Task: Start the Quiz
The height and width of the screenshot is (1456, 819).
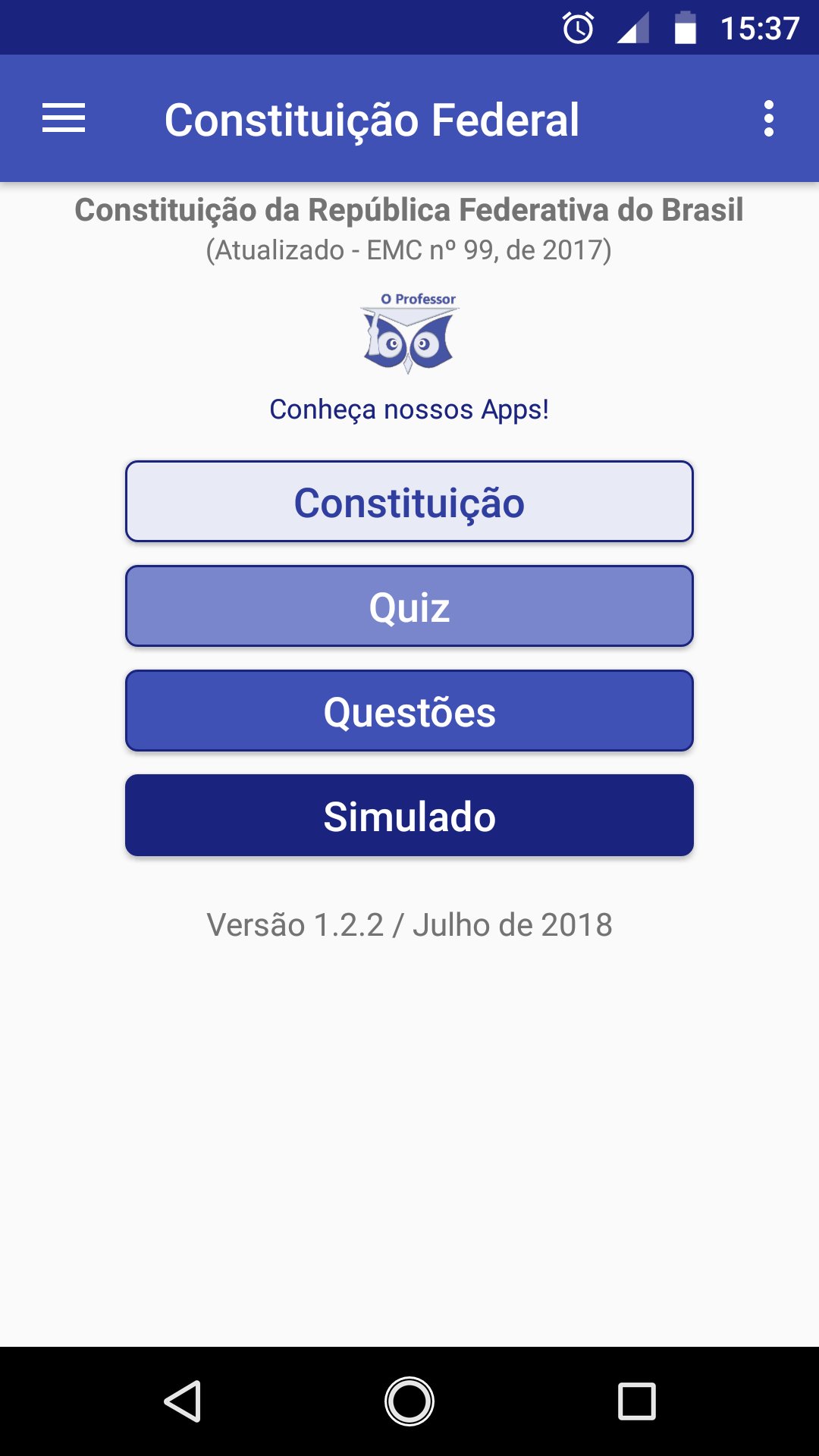Action: pyautogui.click(x=409, y=607)
